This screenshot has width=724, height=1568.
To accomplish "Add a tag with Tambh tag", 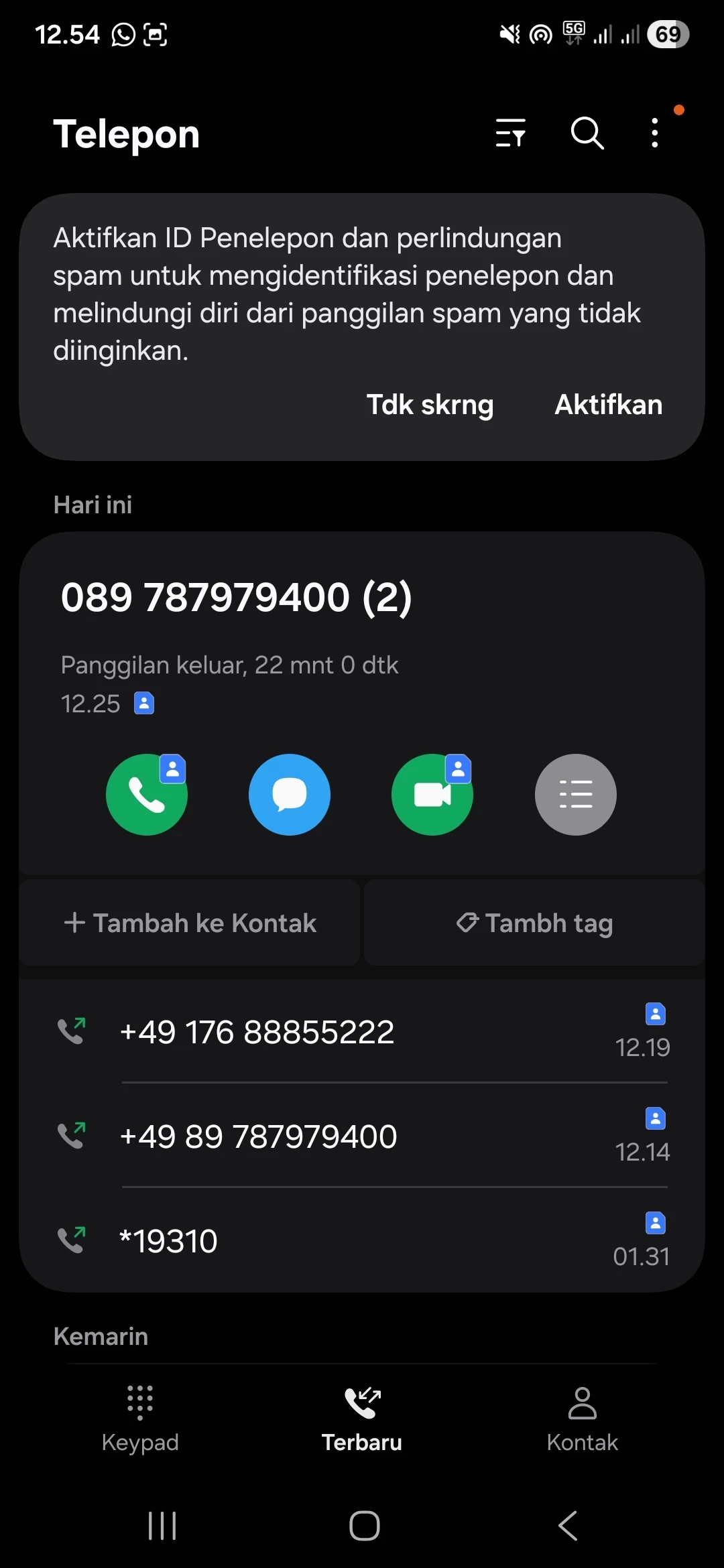I will coord(534,923).
